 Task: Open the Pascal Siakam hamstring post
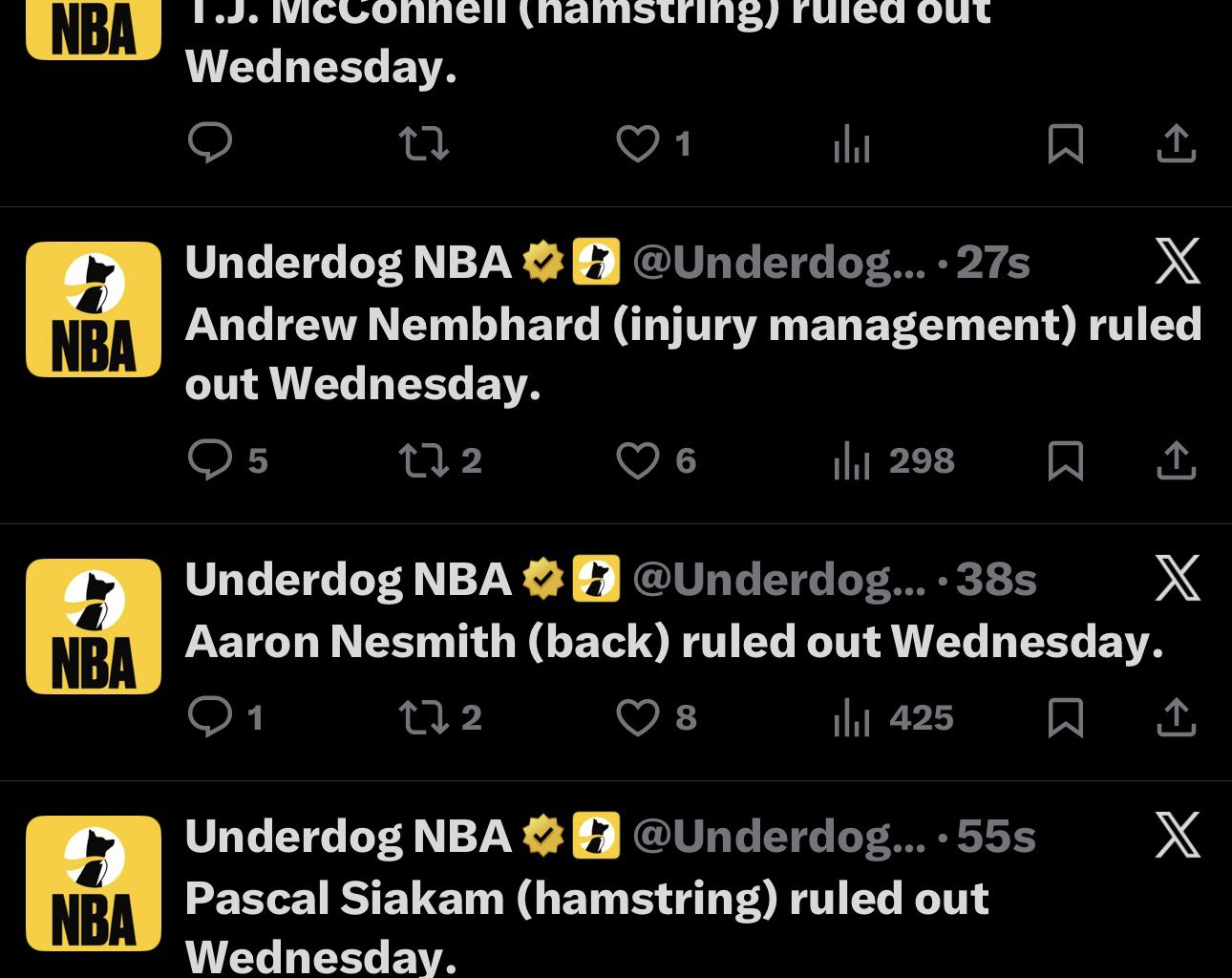click(586, 900)
